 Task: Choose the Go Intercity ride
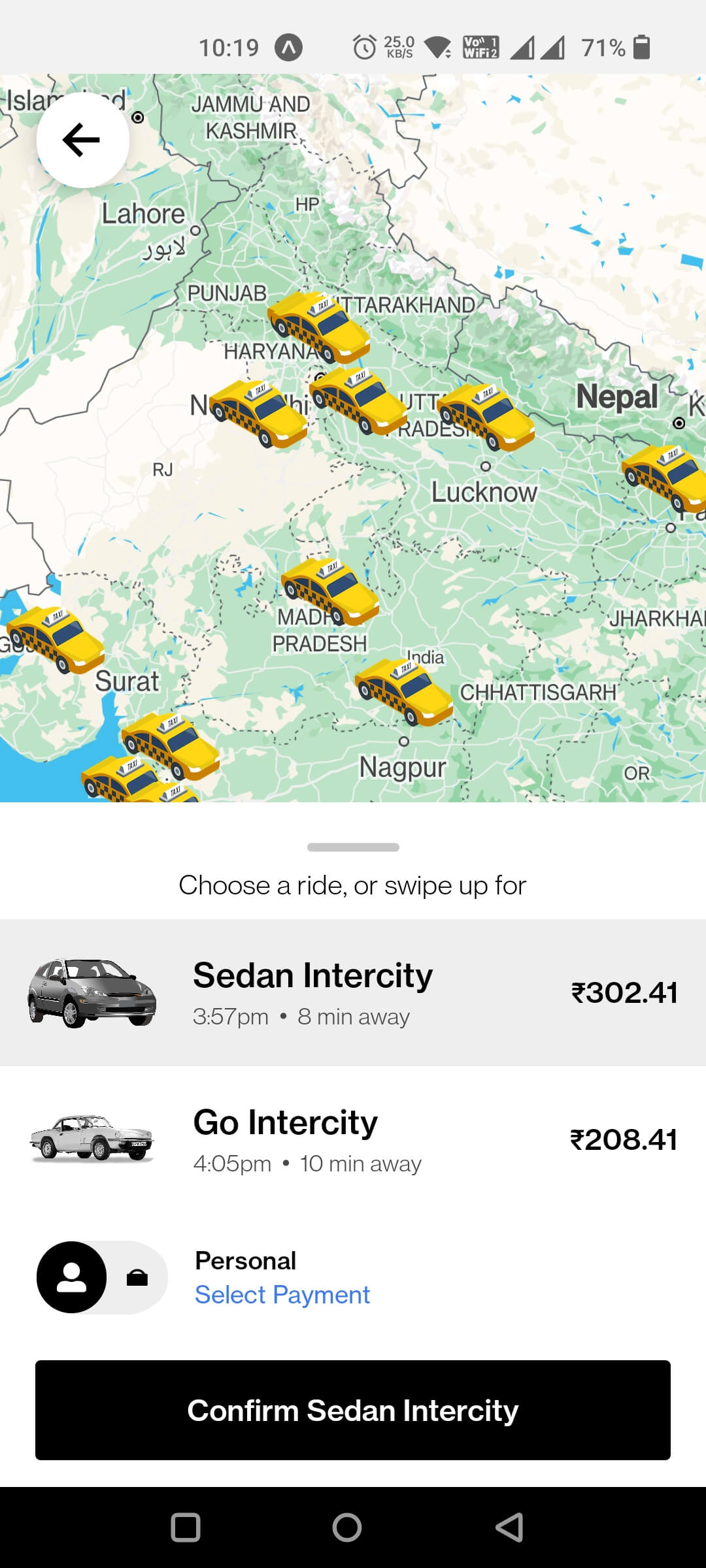[x=353, y=1139]
